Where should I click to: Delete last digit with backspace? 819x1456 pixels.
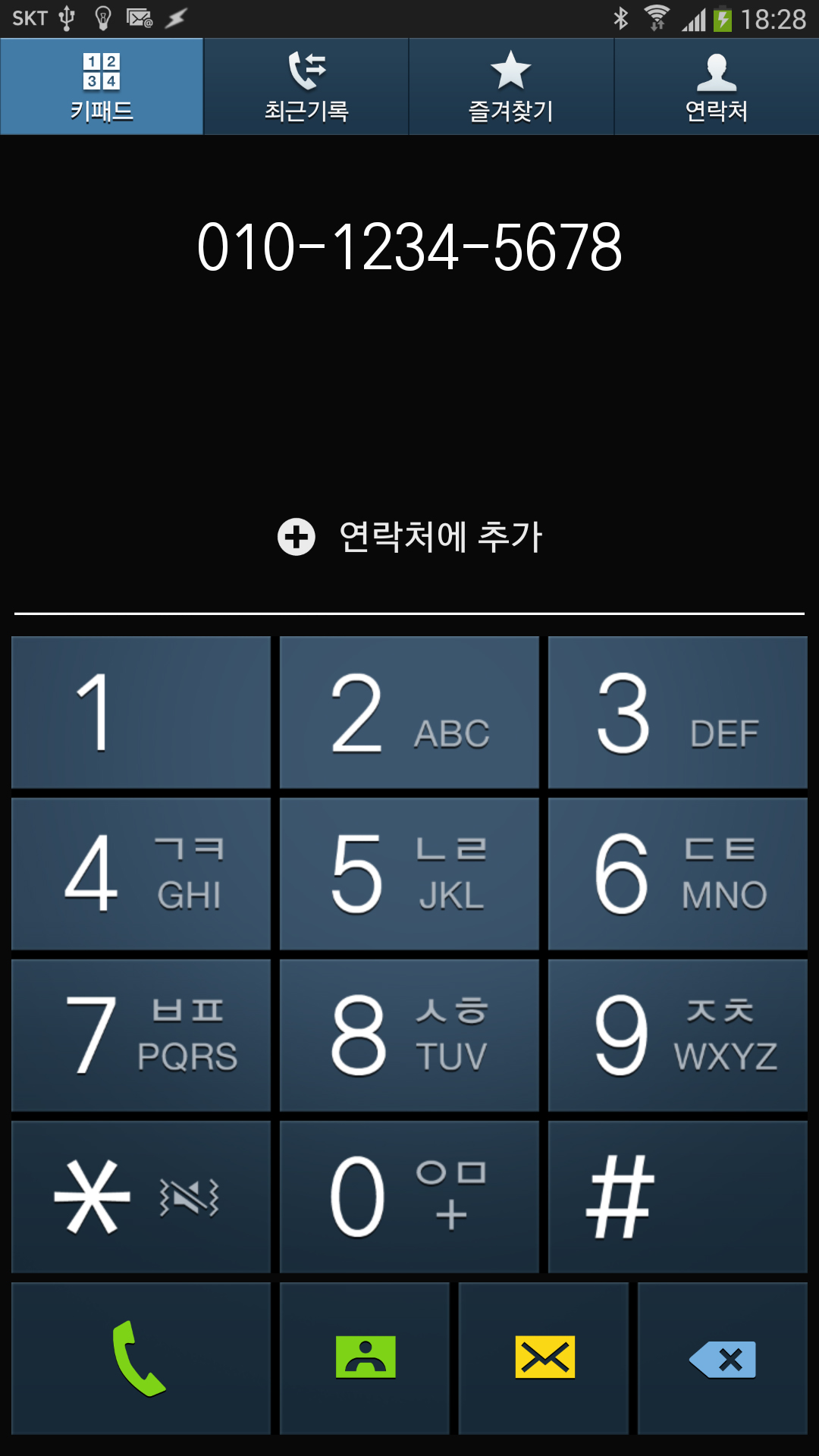(722, 1358)
